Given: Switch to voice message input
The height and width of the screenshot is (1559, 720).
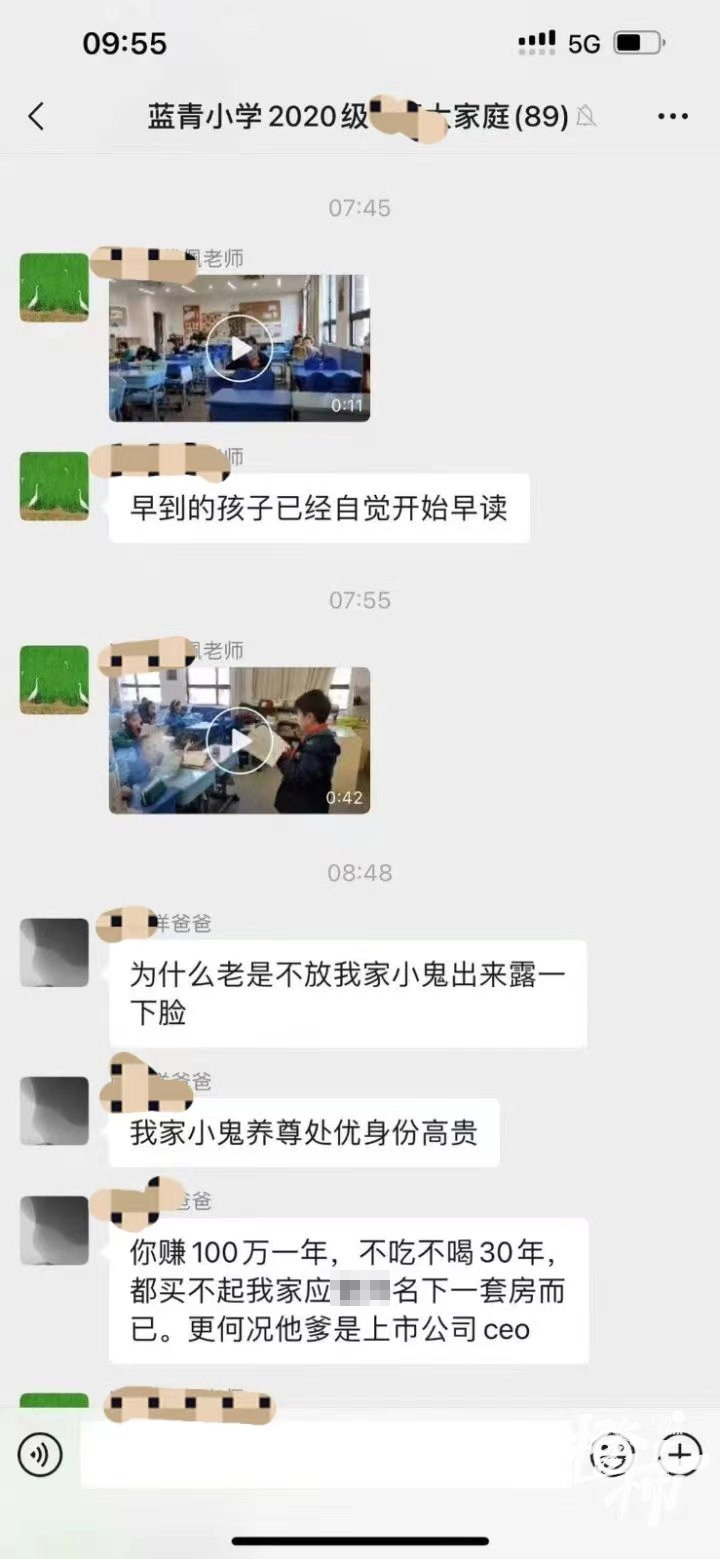Looking at the screenshot, I should coord(40,1455).
